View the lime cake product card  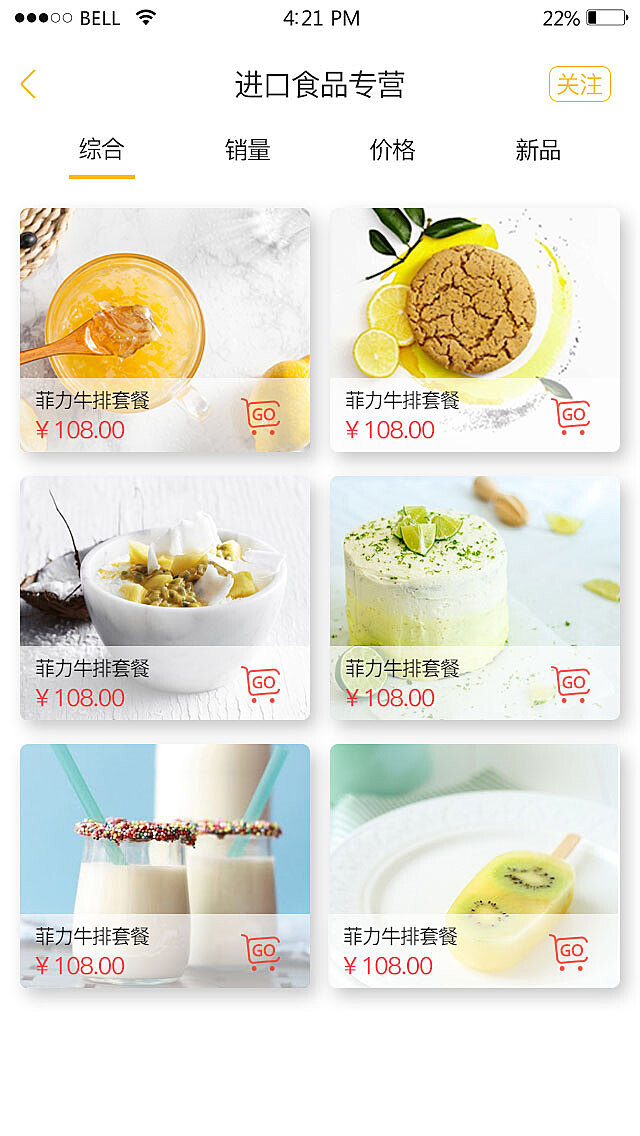tap(475, 598)
